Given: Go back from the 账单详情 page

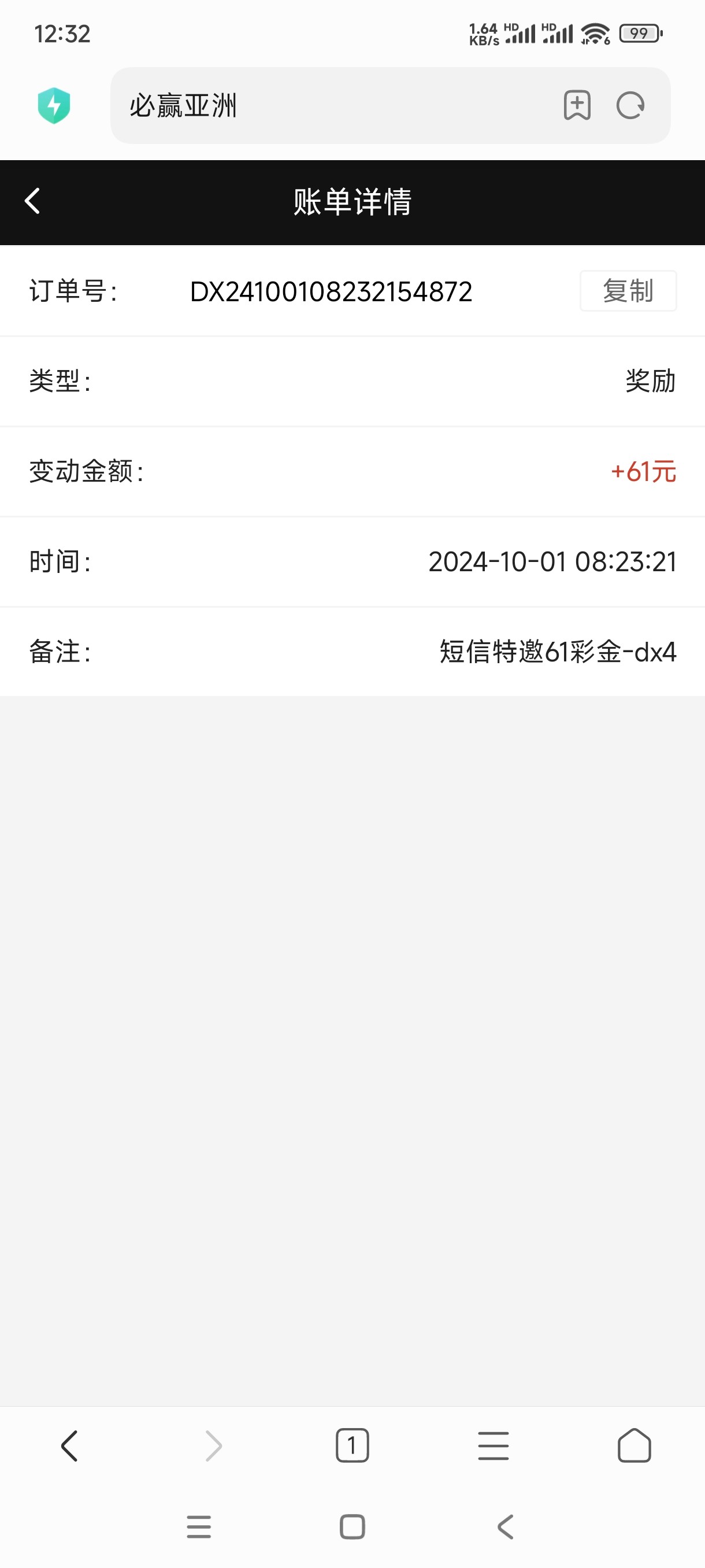Looking at the screenshot, I should pos(33,201).
